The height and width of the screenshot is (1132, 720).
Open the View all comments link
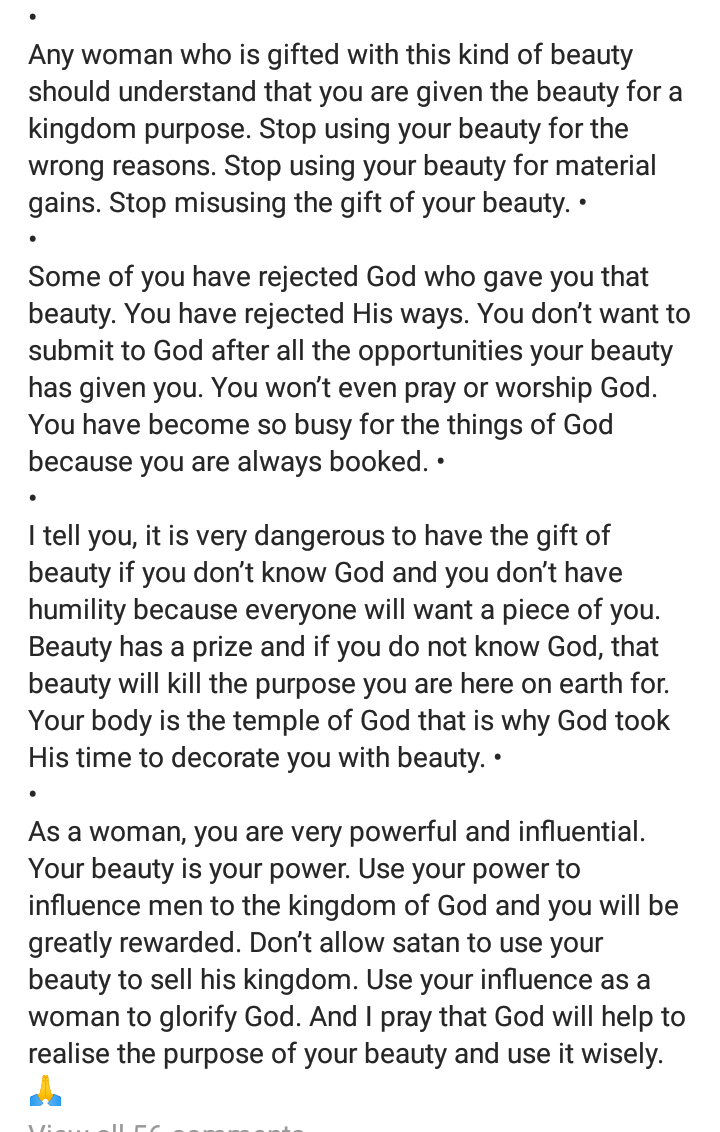pos(166,1126)
